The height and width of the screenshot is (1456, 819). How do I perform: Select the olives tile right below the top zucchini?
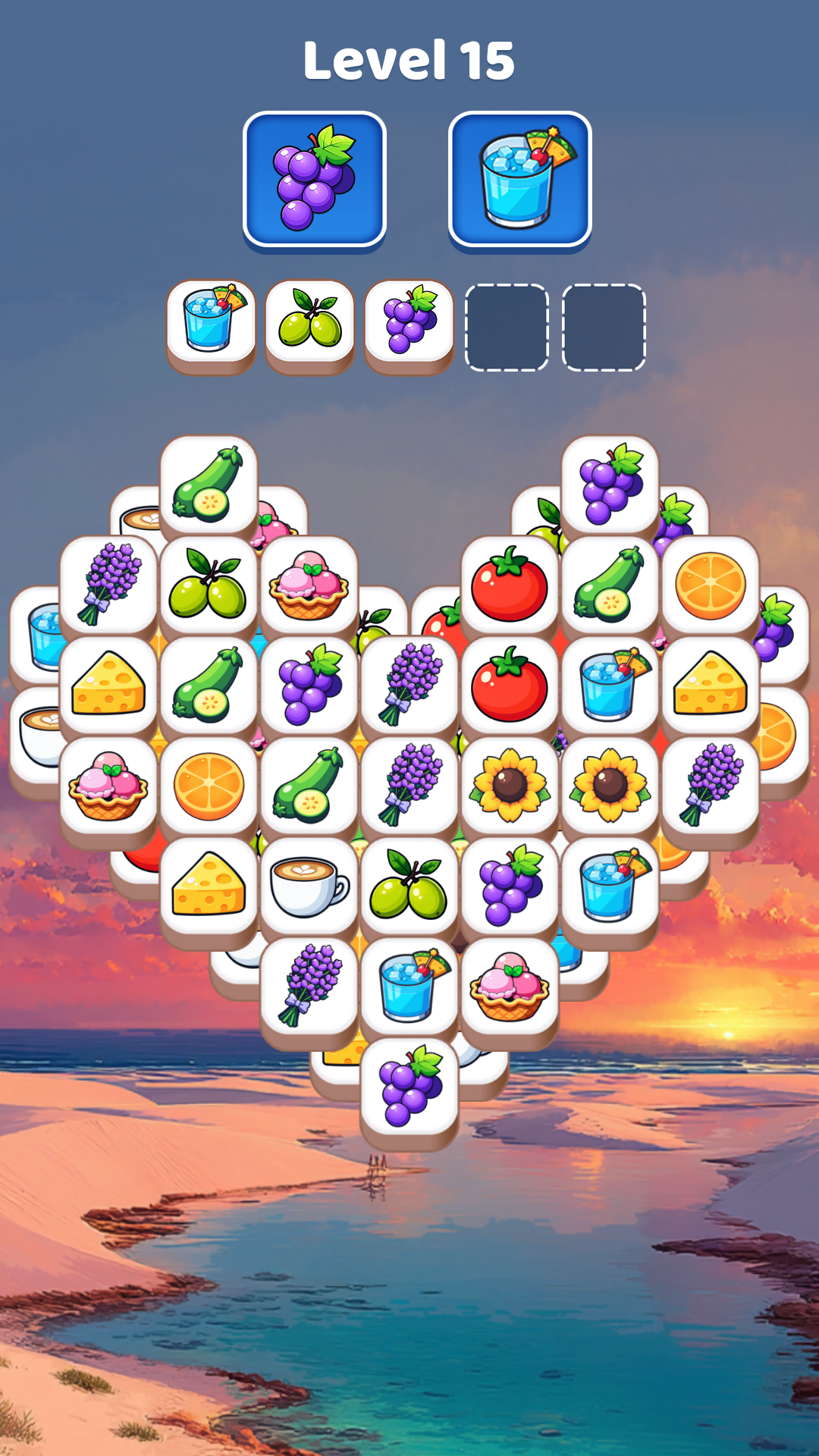[209, 585]
